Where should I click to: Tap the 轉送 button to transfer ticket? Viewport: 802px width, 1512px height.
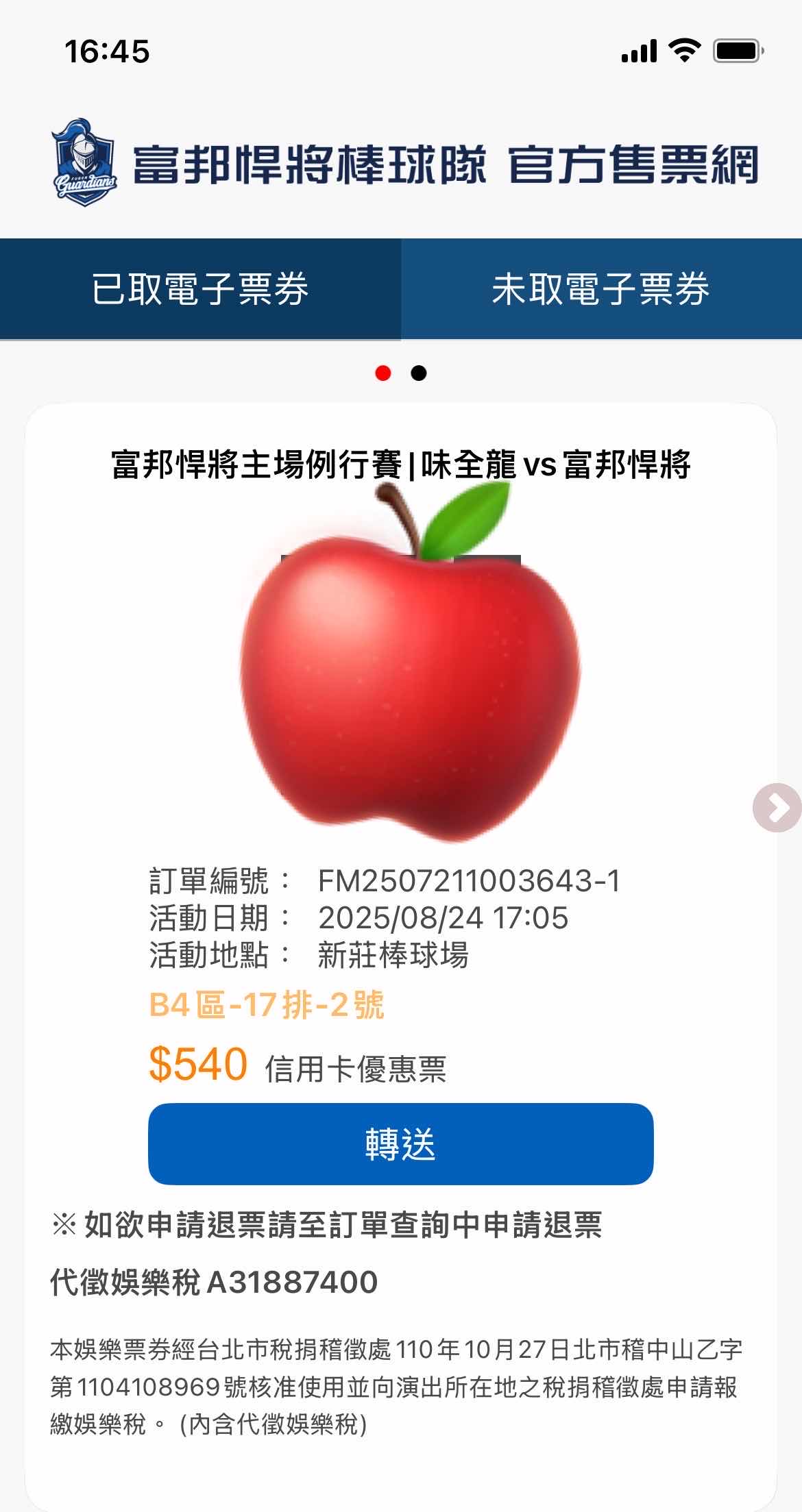click(x=400, y=1143)
